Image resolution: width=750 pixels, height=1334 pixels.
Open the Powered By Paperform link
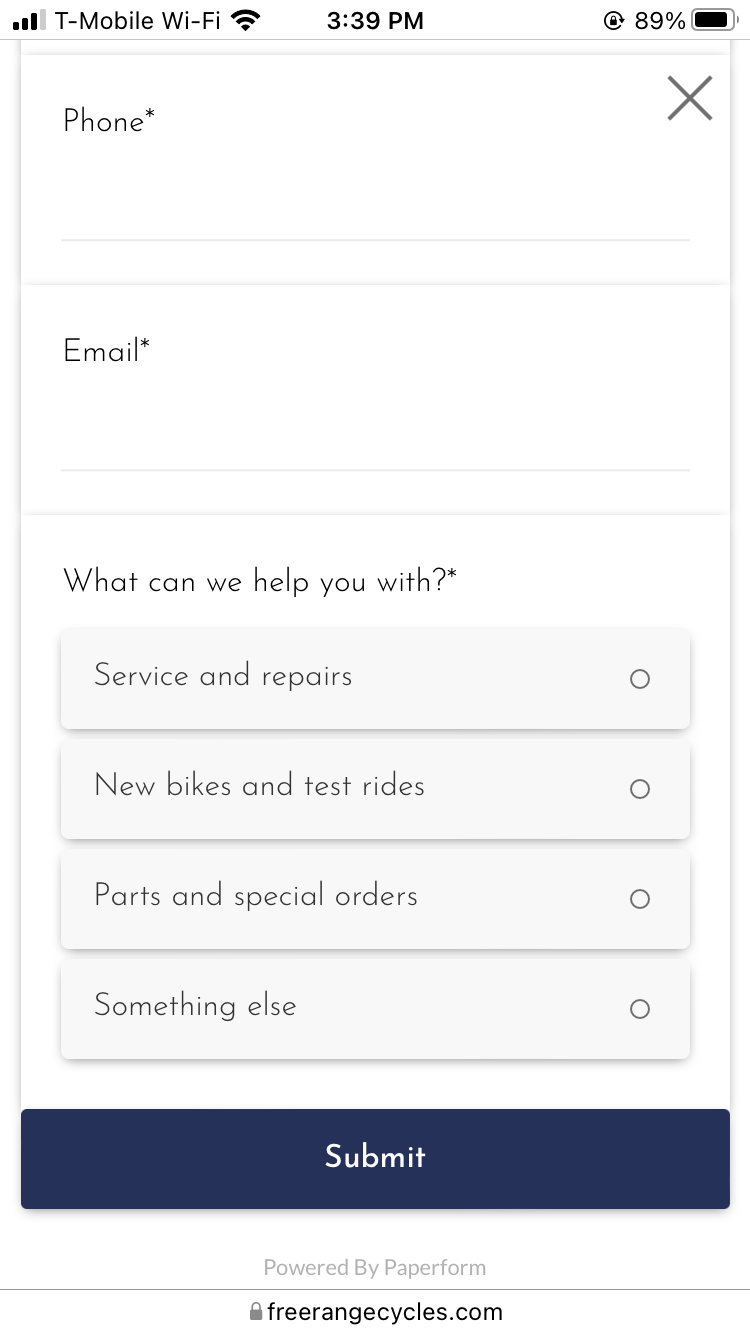[375, 1267]
